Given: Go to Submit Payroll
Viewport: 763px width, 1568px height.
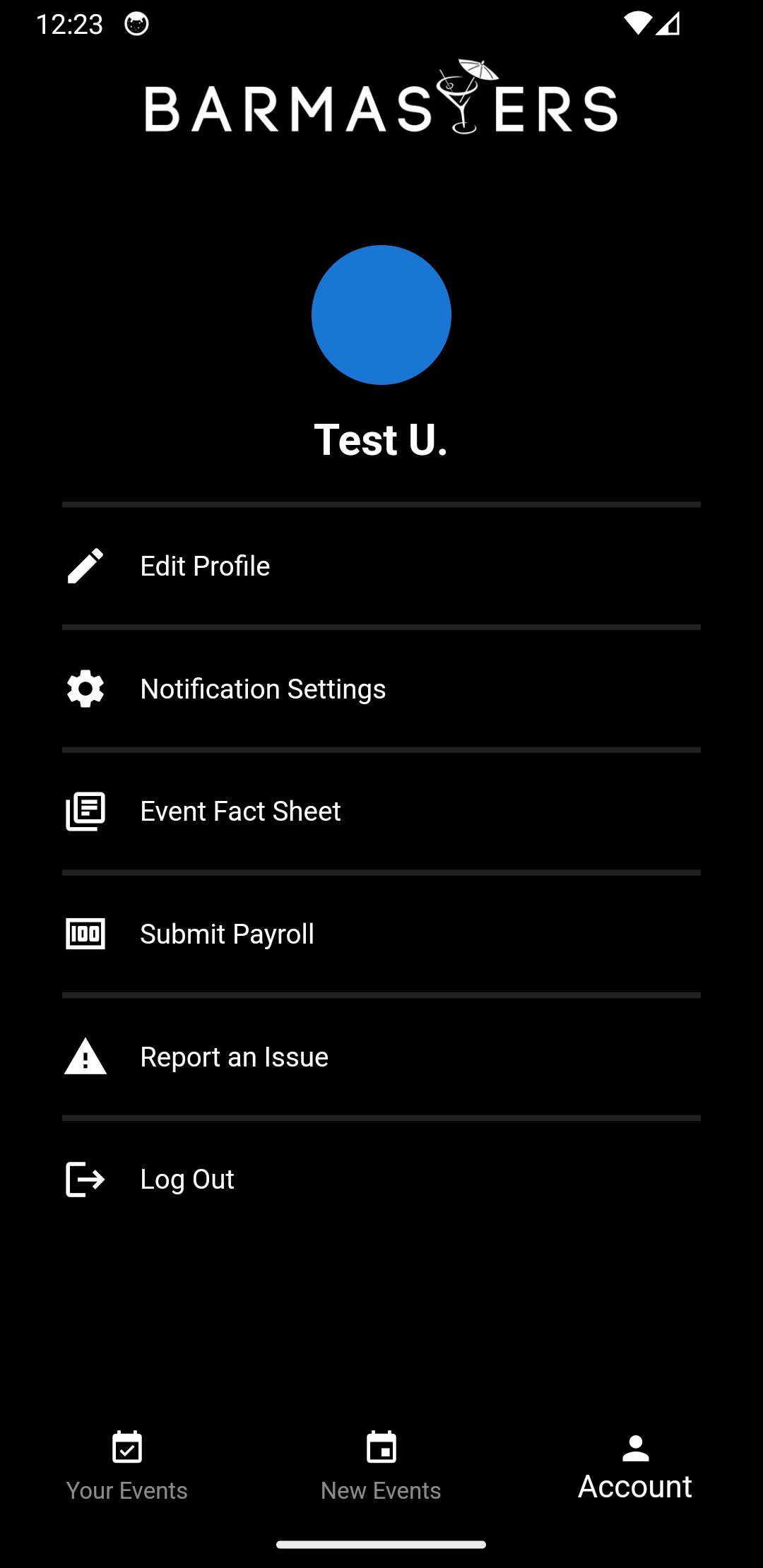Looking at the screenshot, I should (381, 934).
